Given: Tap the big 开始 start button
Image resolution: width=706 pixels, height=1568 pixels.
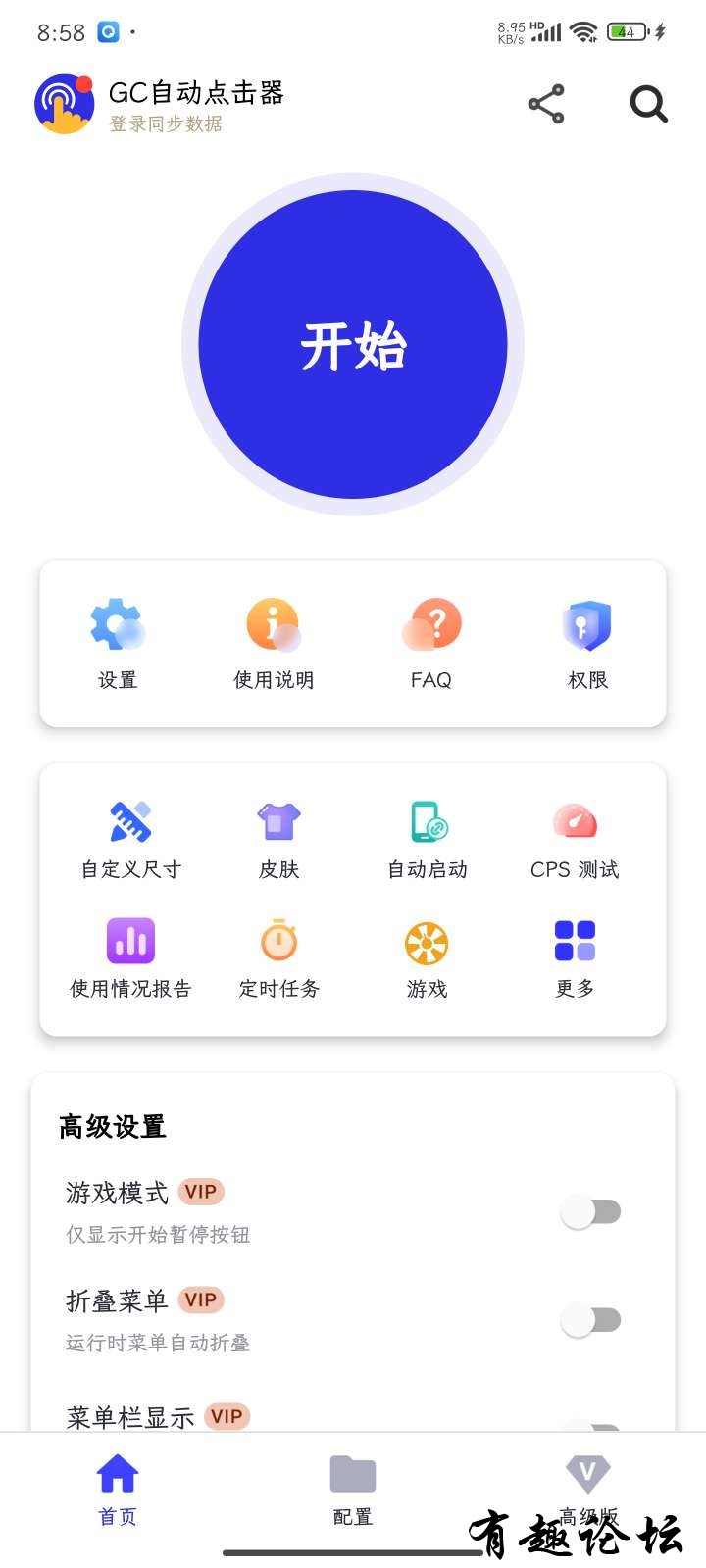Looking at the screenshot, I should [x=353, y=345].
